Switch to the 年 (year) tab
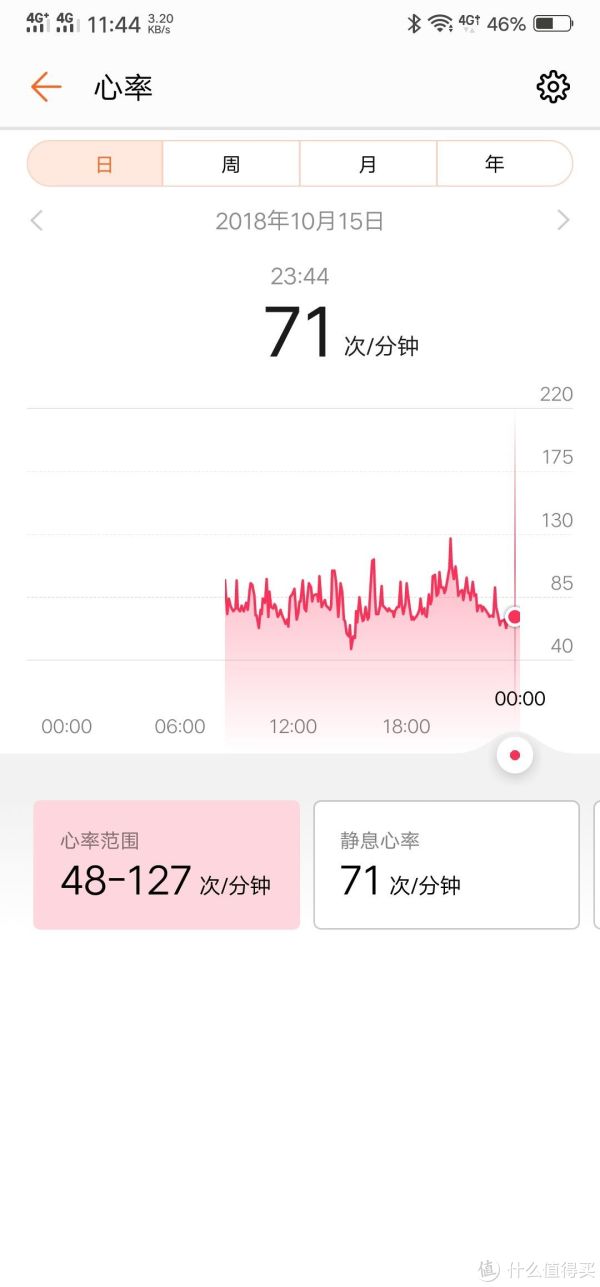The width and height of the screenshot is (600, 1287). pyautogui.click(x=505, y=164)
